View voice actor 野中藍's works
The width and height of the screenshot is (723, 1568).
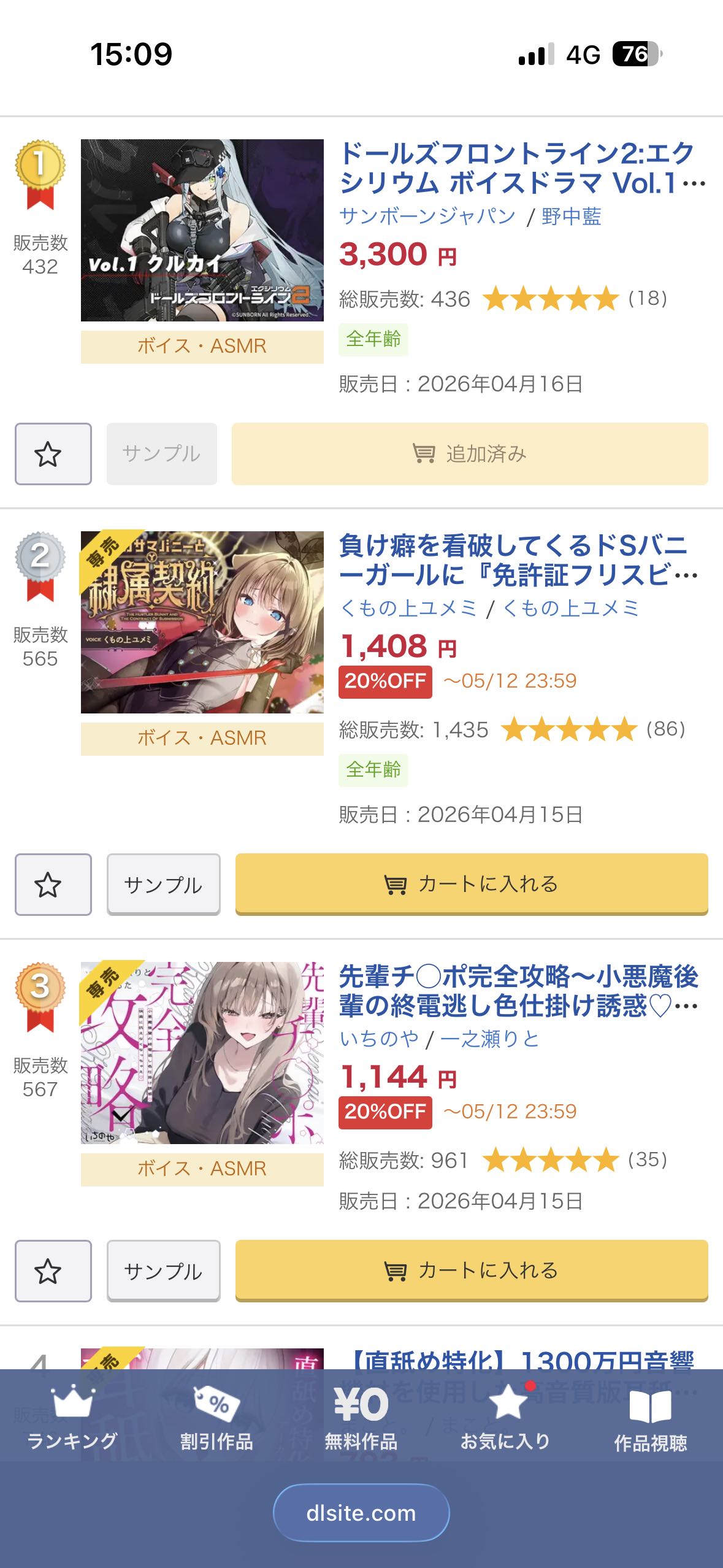click(571, 216)
